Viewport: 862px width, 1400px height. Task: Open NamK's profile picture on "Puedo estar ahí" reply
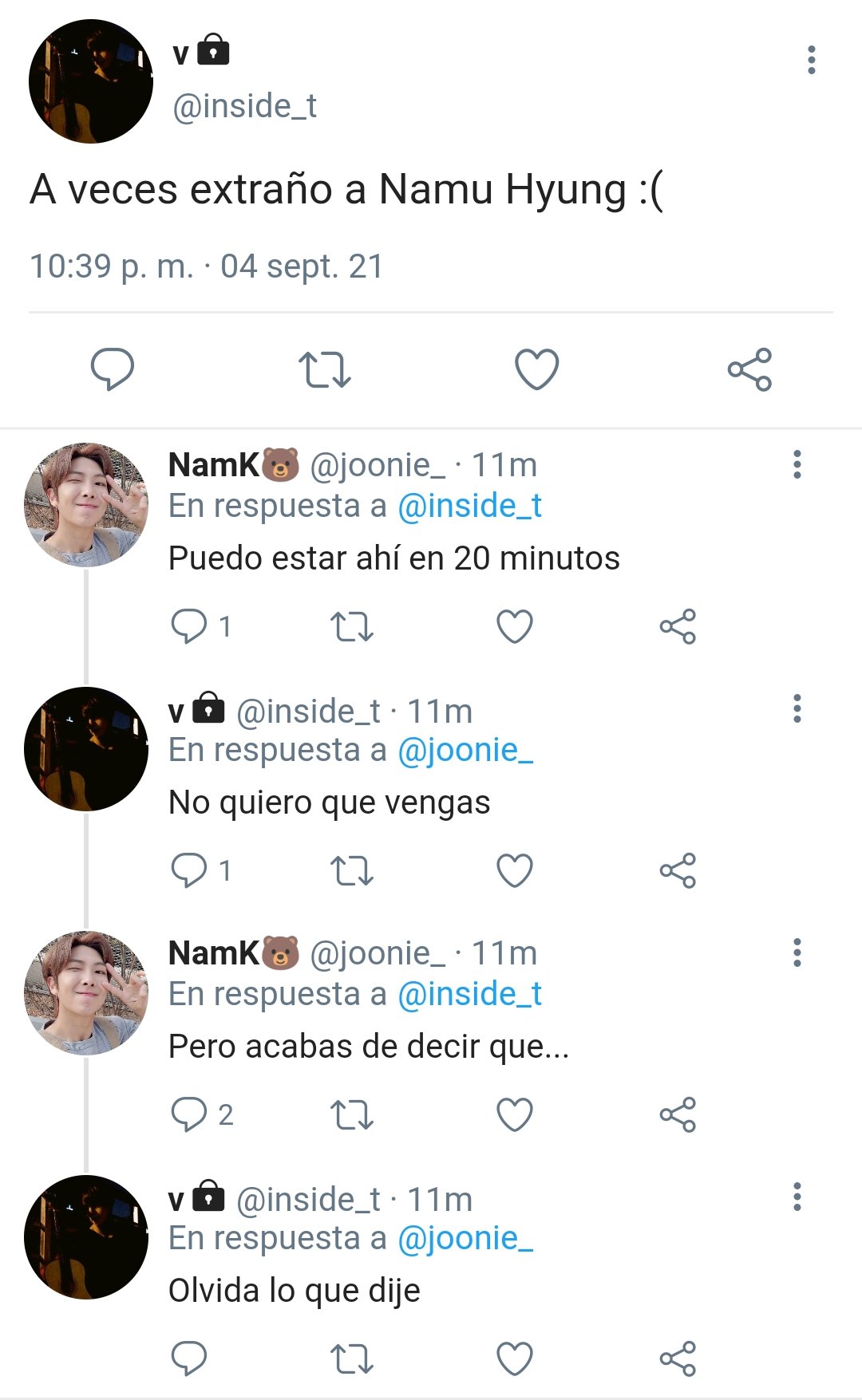coord(86,505)
